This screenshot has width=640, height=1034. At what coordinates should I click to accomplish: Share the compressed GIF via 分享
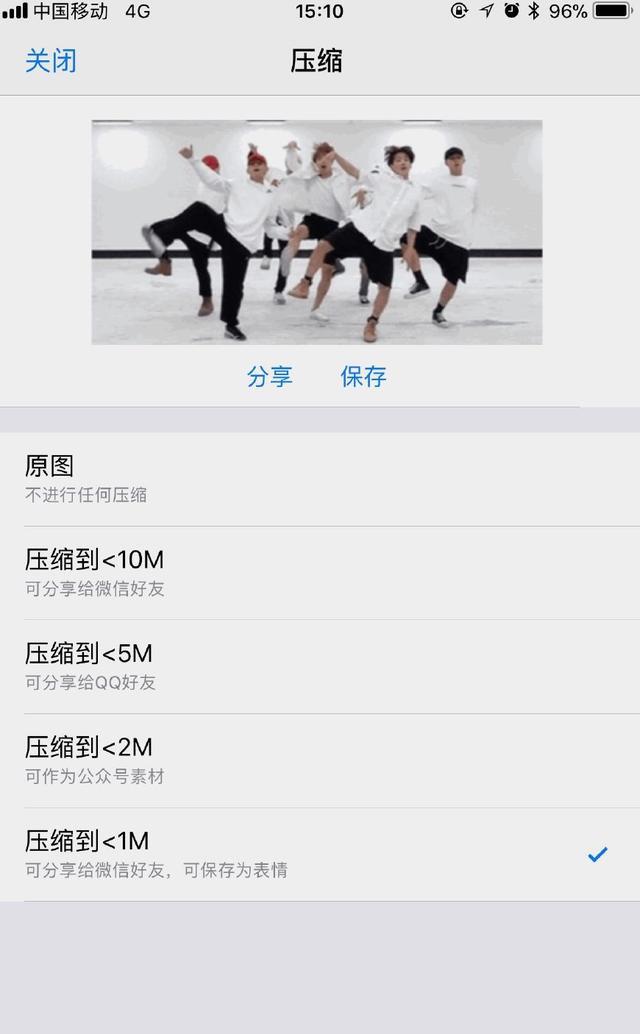click(270, 377)
